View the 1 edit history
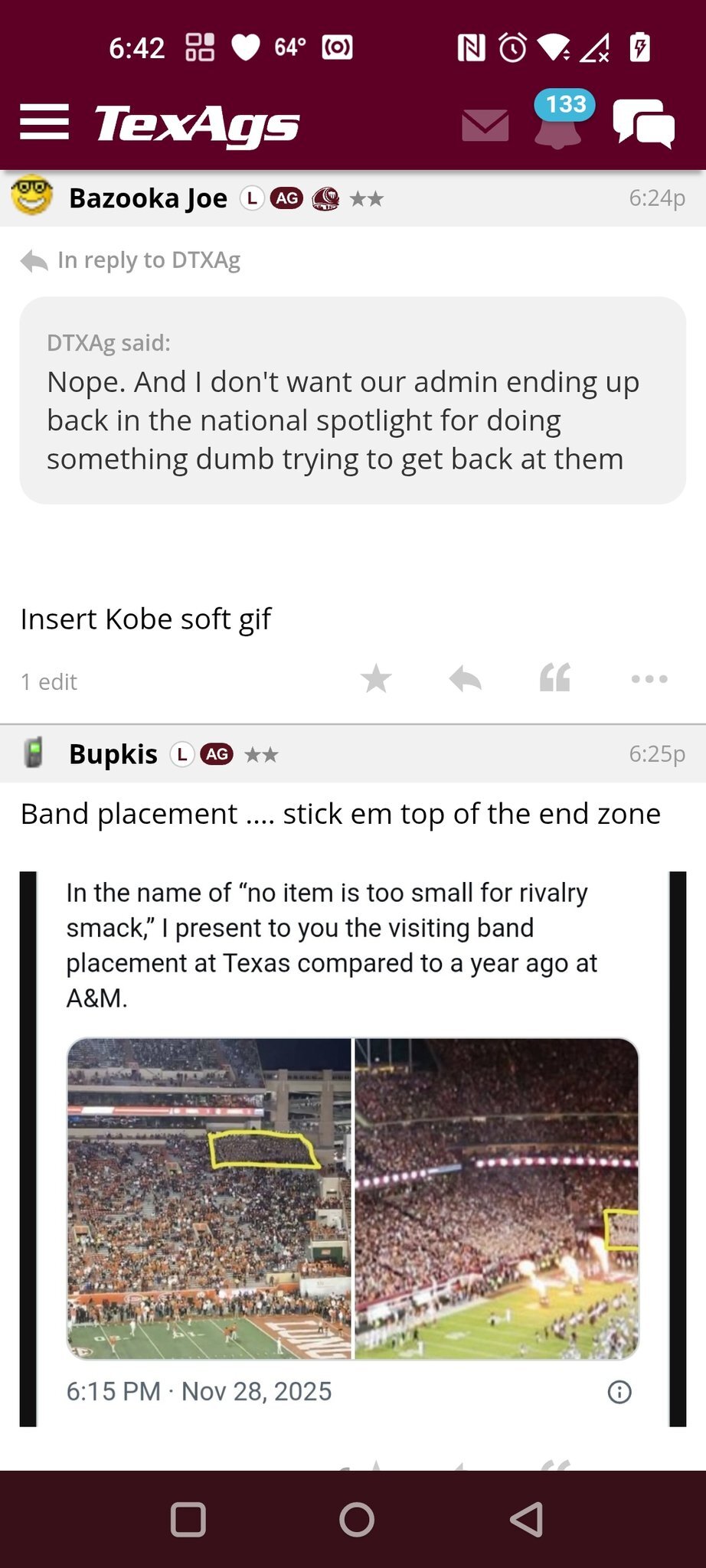706x1568 pixels. pyautogui.click(x=49, y=682)
